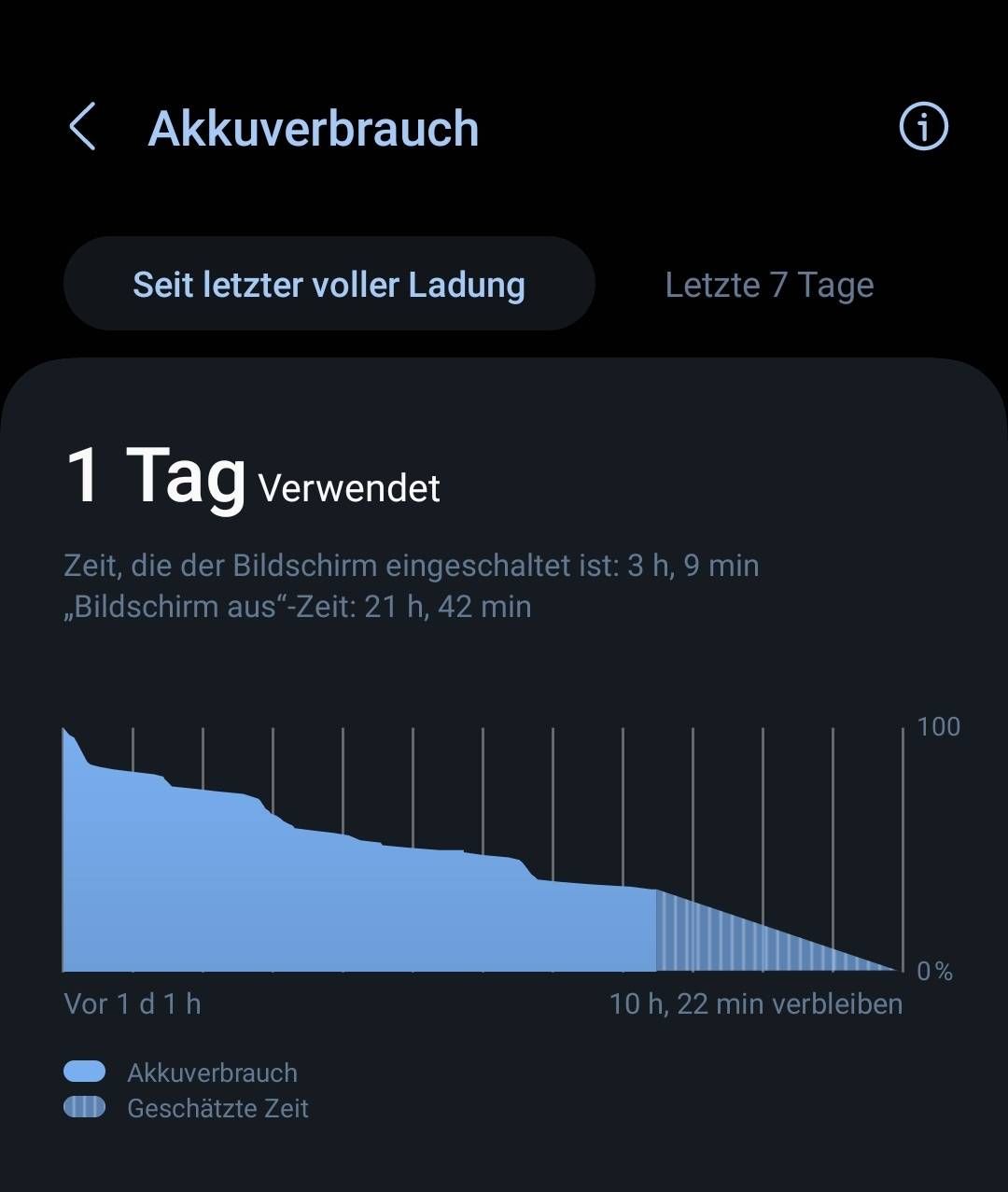Toggle the Akkuverbrauch legend entry
This screenshot has width=1008, height=1192.
(212, 1072)
